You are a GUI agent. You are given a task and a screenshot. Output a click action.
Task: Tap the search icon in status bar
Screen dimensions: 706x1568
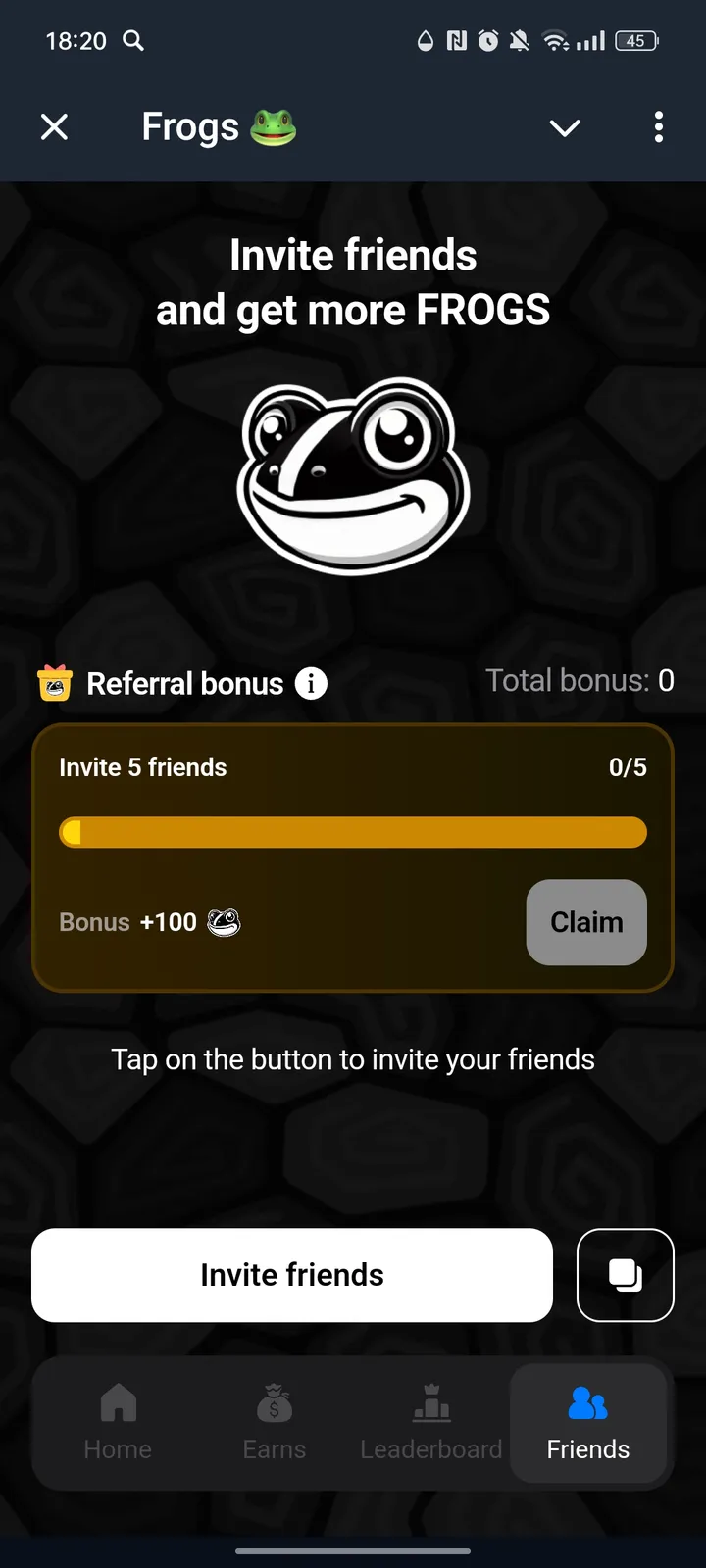click(x=133, y=41)
